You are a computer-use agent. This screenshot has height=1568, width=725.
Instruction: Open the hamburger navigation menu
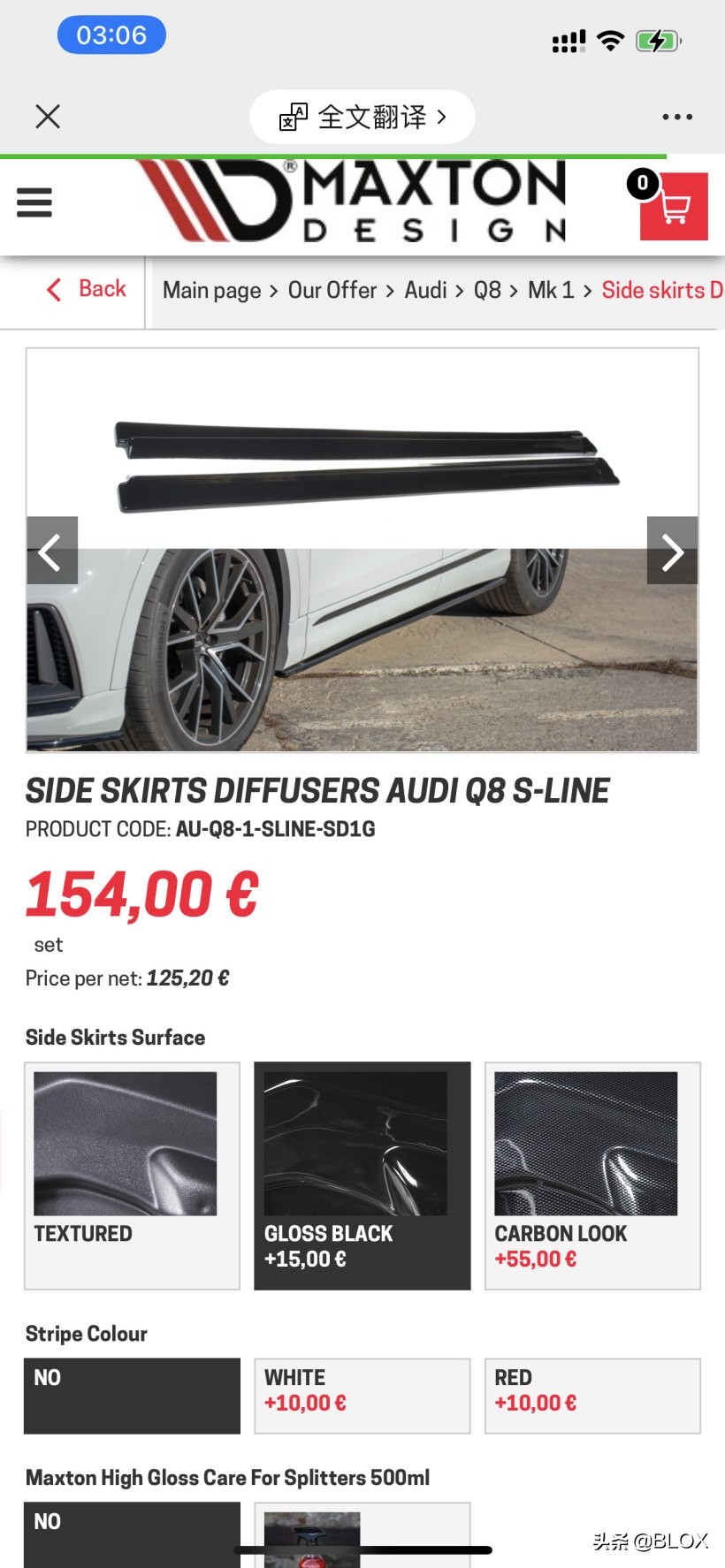pos(34,202)
